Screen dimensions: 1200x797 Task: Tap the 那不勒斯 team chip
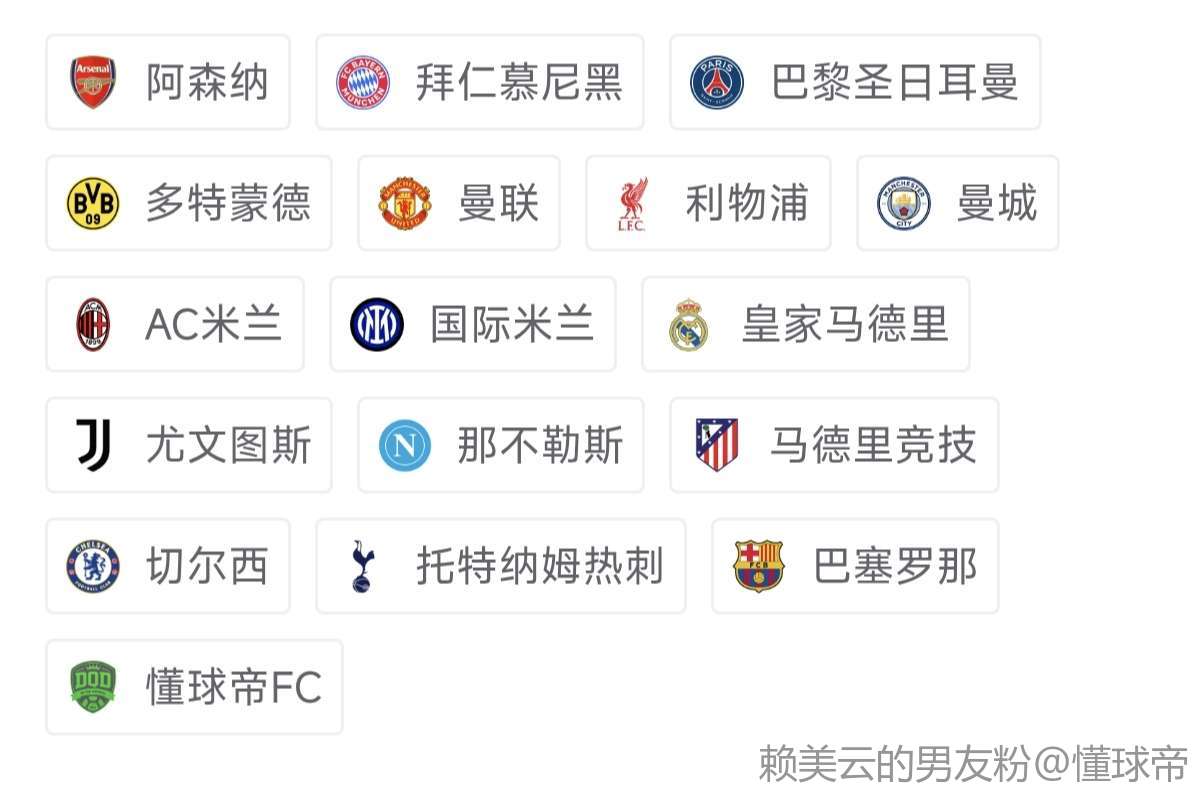(x=501, y=445)
